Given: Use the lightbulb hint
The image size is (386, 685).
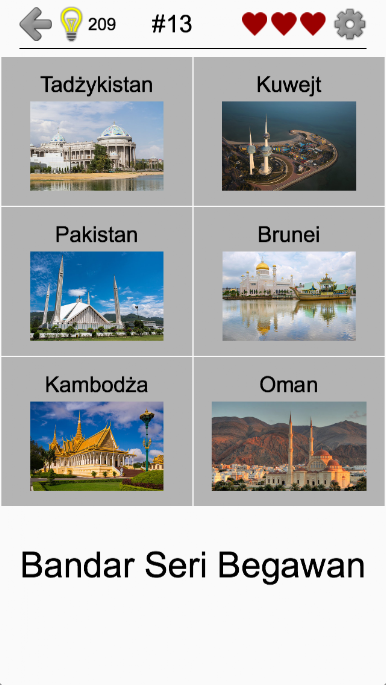Looking at the screenshot, I should pyautogui.click(x=71, y=24).
